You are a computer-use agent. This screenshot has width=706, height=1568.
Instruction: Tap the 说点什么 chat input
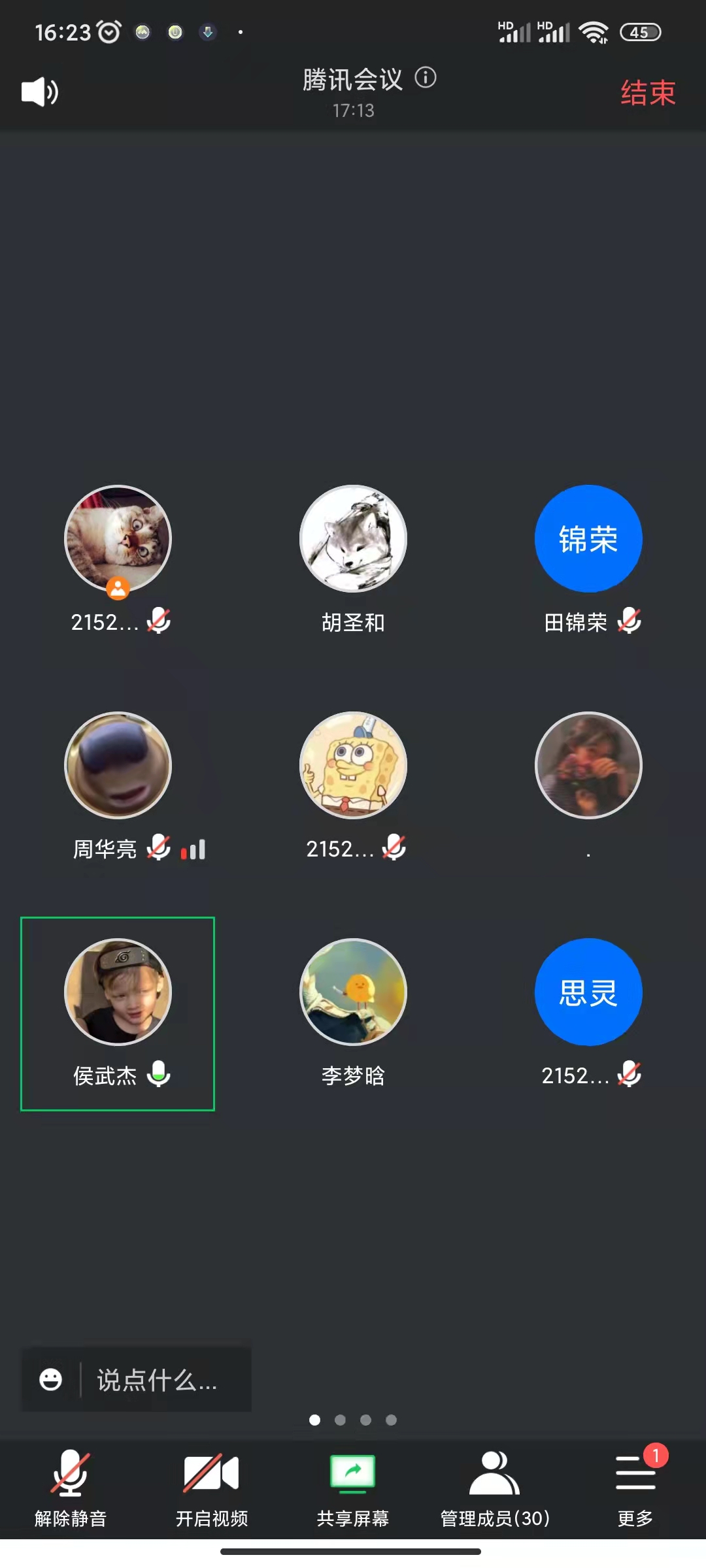[x=157, y=1380]
